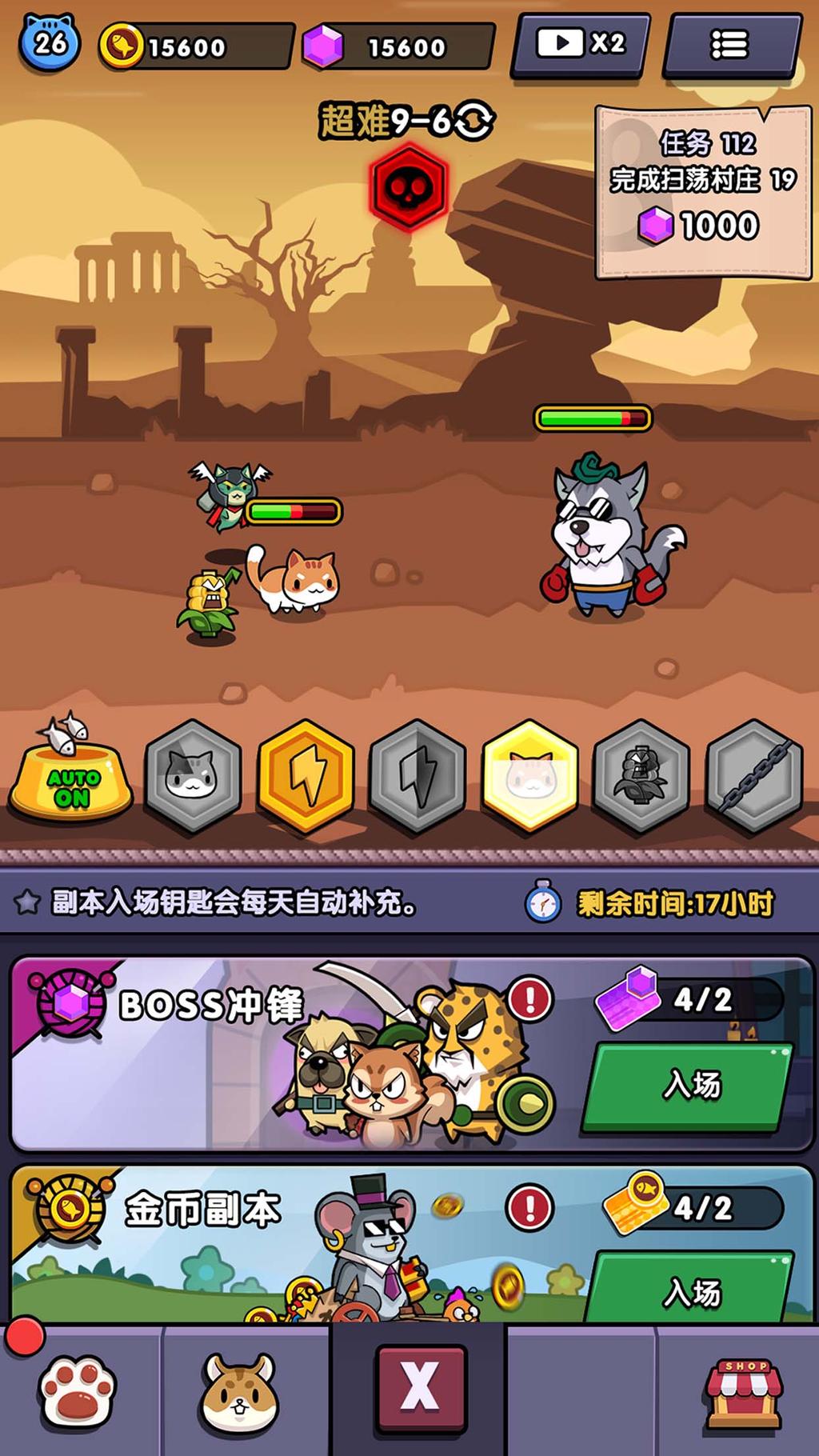Open the mission 112 quest scroll

click(702, 192)
